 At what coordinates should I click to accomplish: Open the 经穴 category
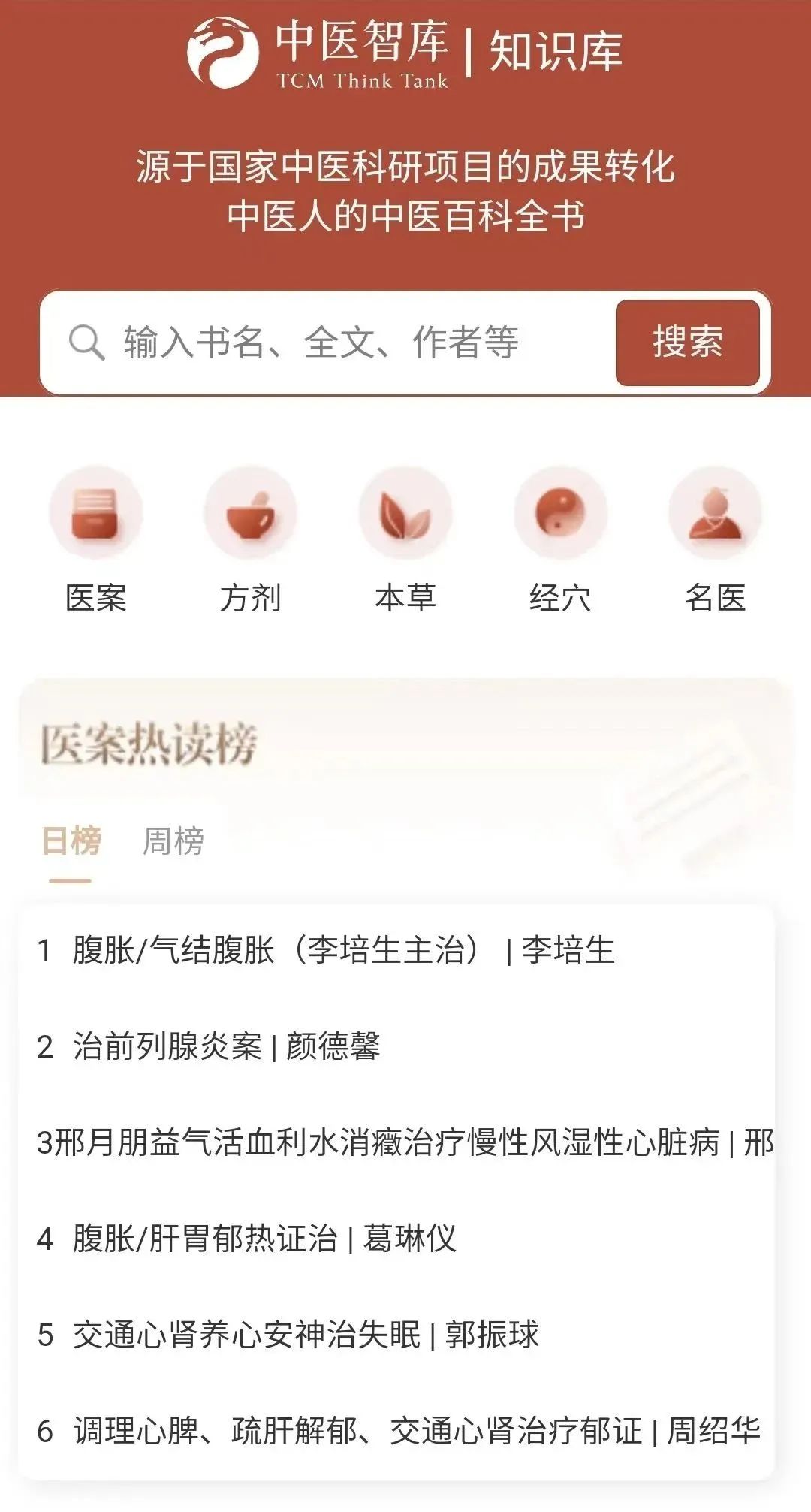pyautogui.click(x=560, y=541)
